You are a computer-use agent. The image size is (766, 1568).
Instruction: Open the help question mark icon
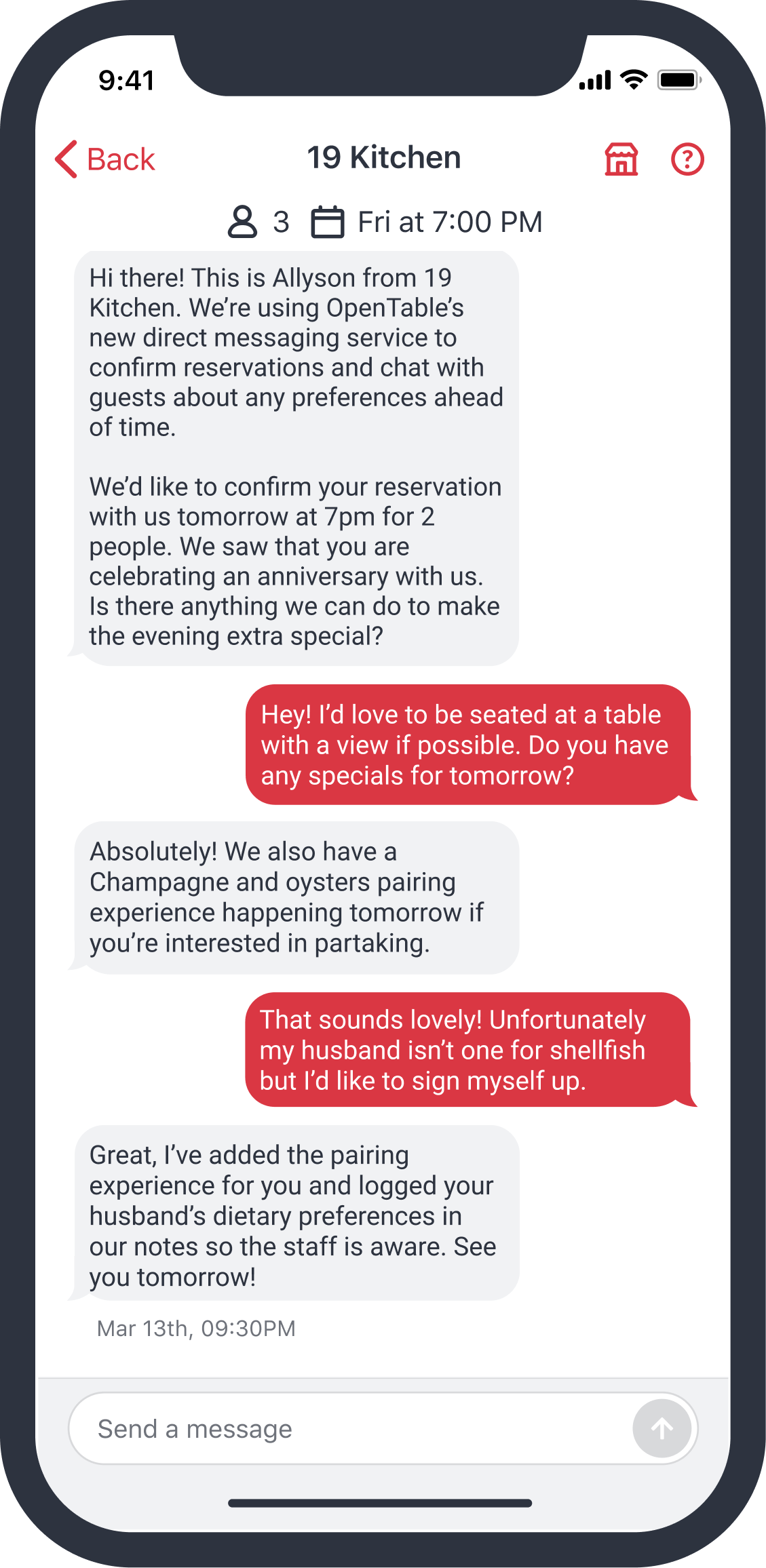pos(687,160)
